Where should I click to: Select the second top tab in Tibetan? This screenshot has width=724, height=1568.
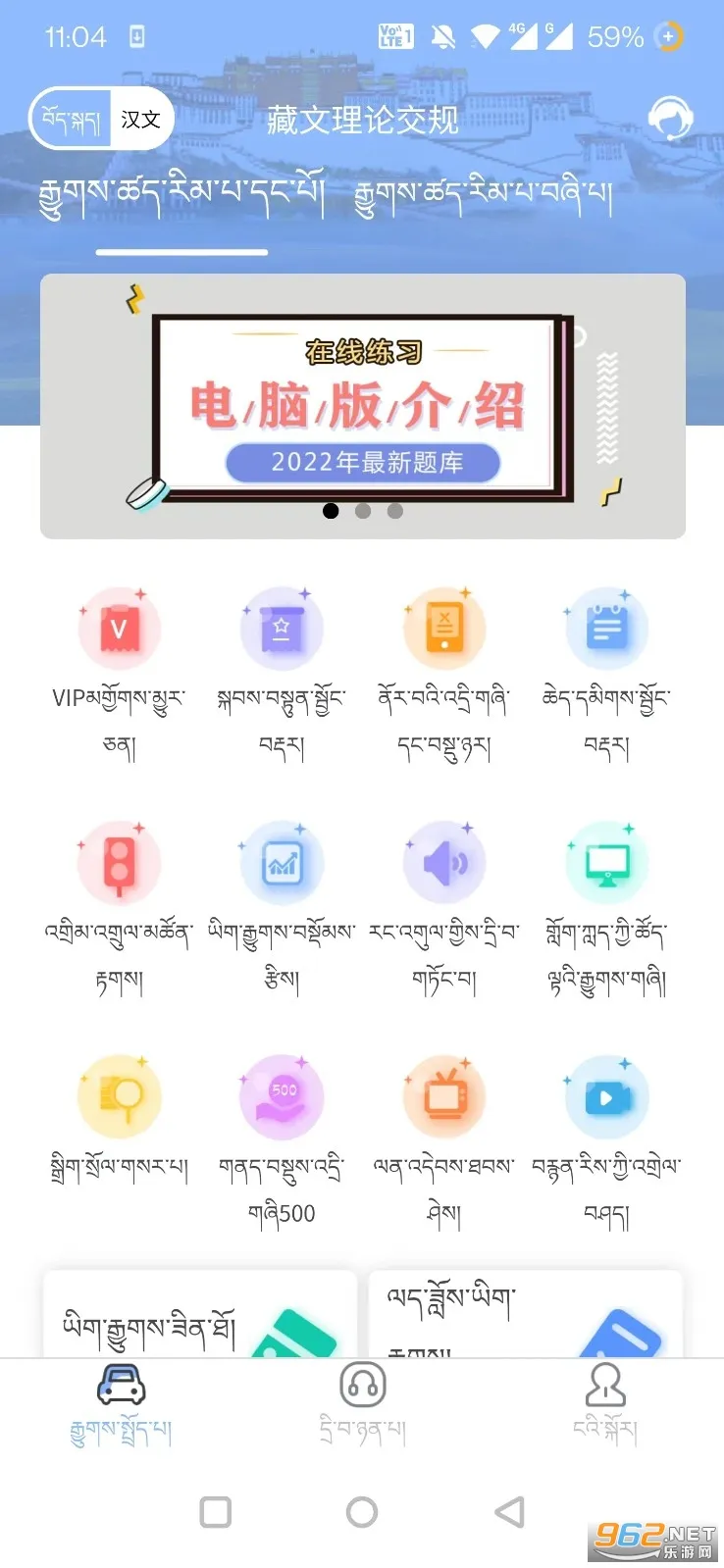(484, 198)
